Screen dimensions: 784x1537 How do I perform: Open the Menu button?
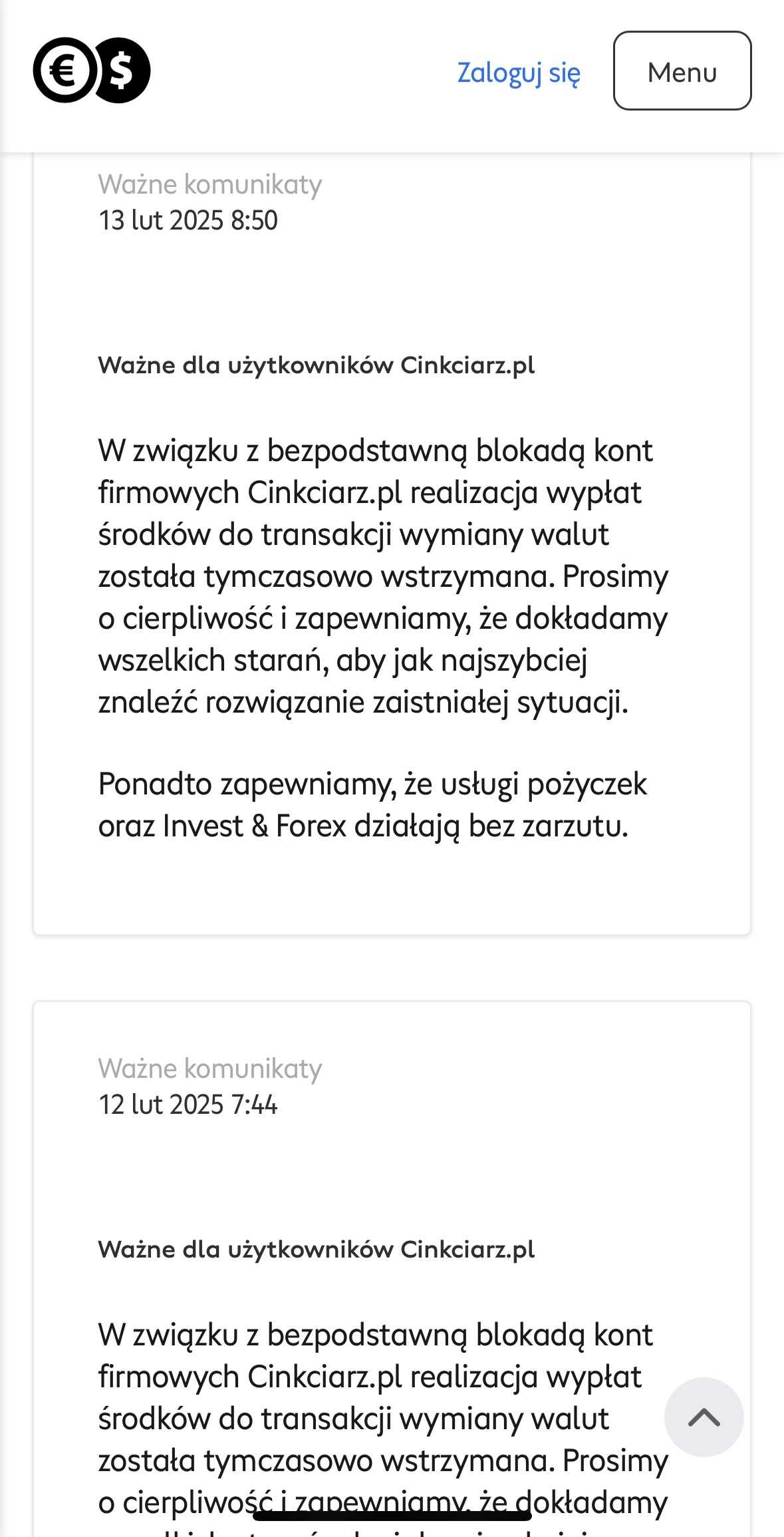point(682,71)
